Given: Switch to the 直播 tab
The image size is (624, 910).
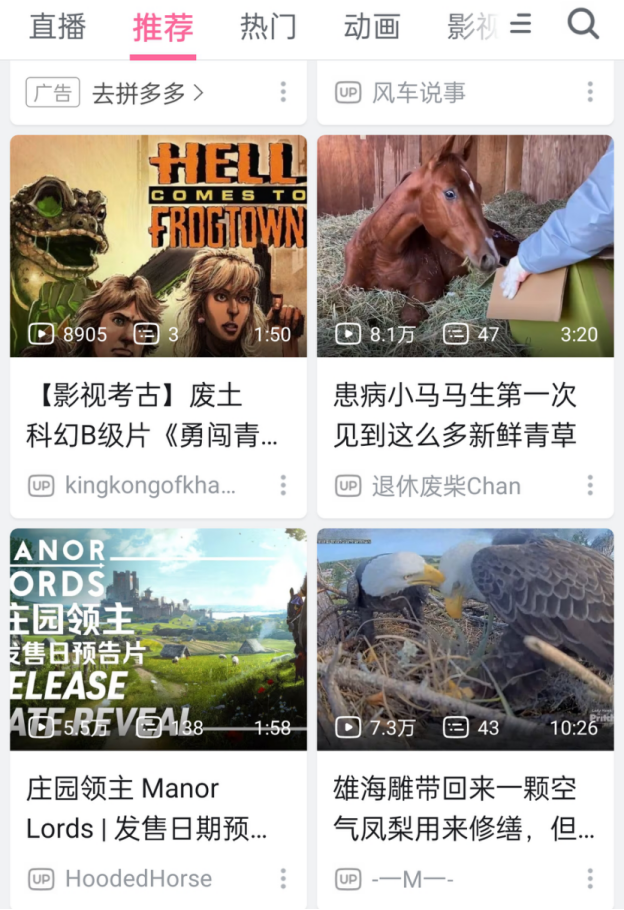Looking at the screenshot, I should tap(57, 27).
